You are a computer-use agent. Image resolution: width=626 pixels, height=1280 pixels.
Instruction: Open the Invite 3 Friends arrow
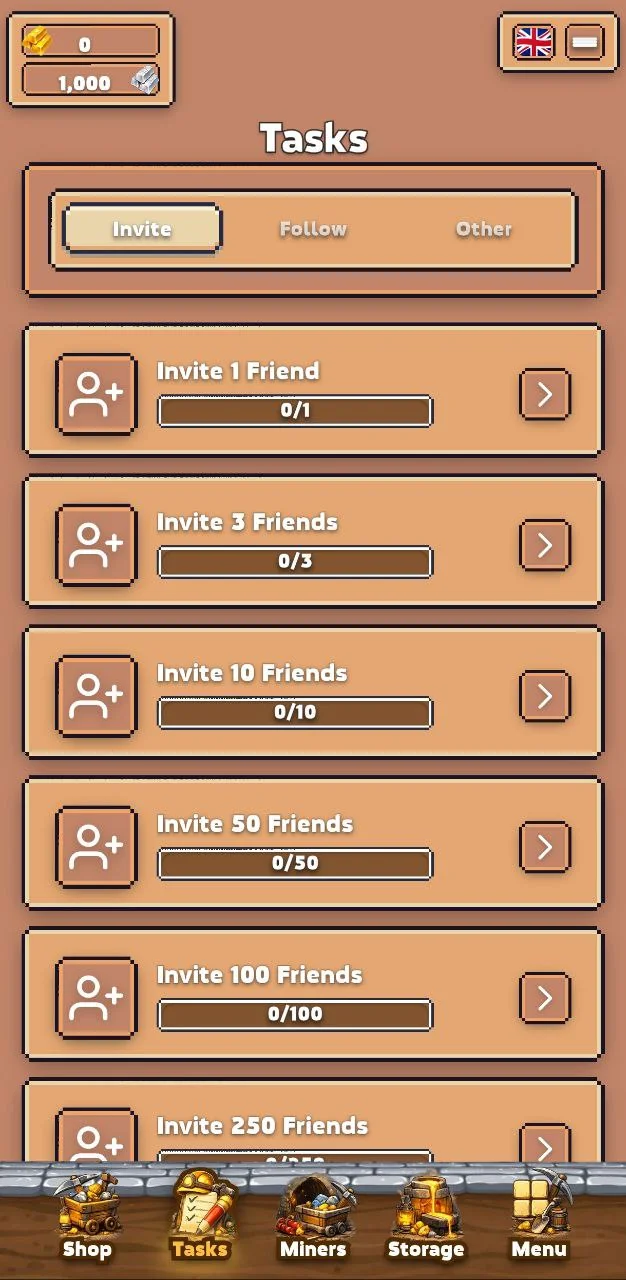[545, 545]
